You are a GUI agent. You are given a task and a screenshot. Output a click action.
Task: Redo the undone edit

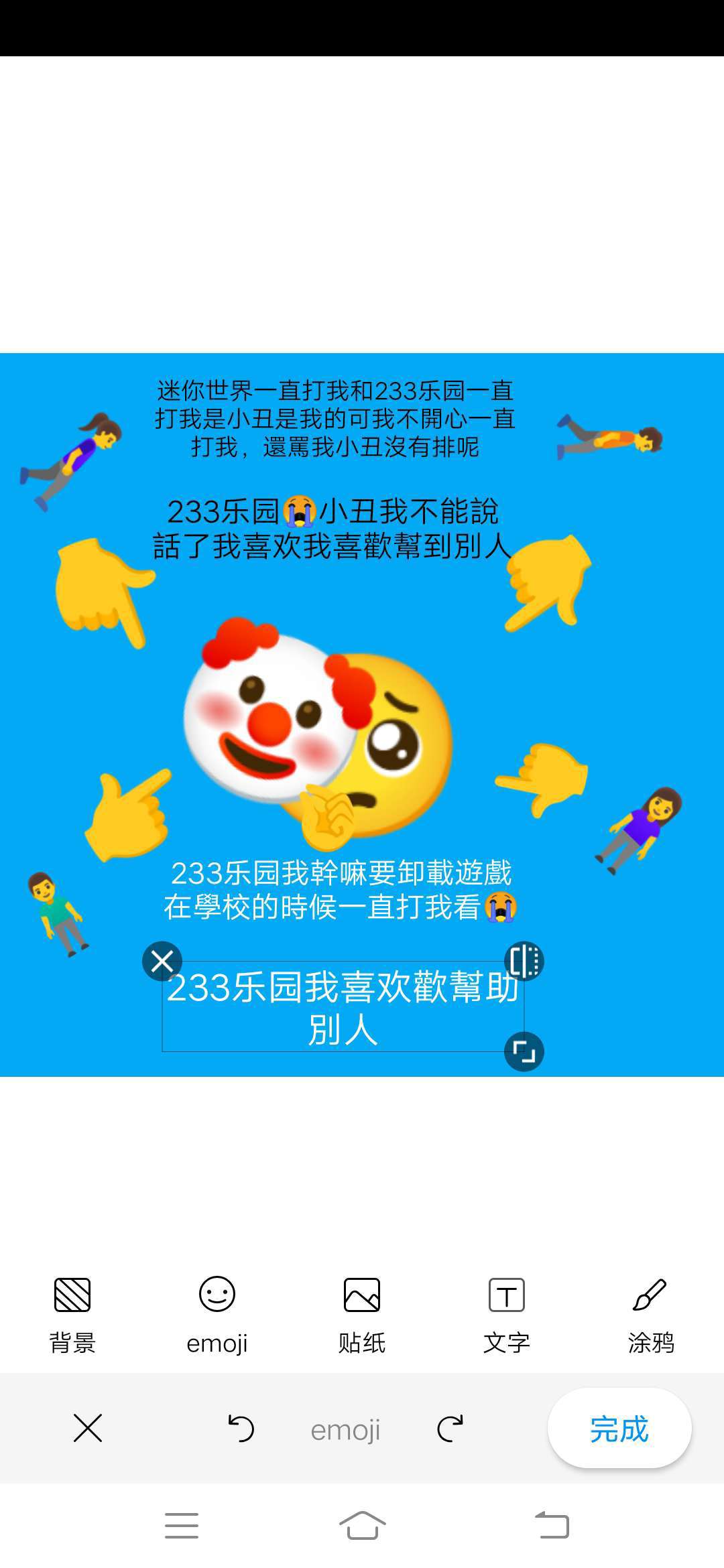click(450, 1429)
